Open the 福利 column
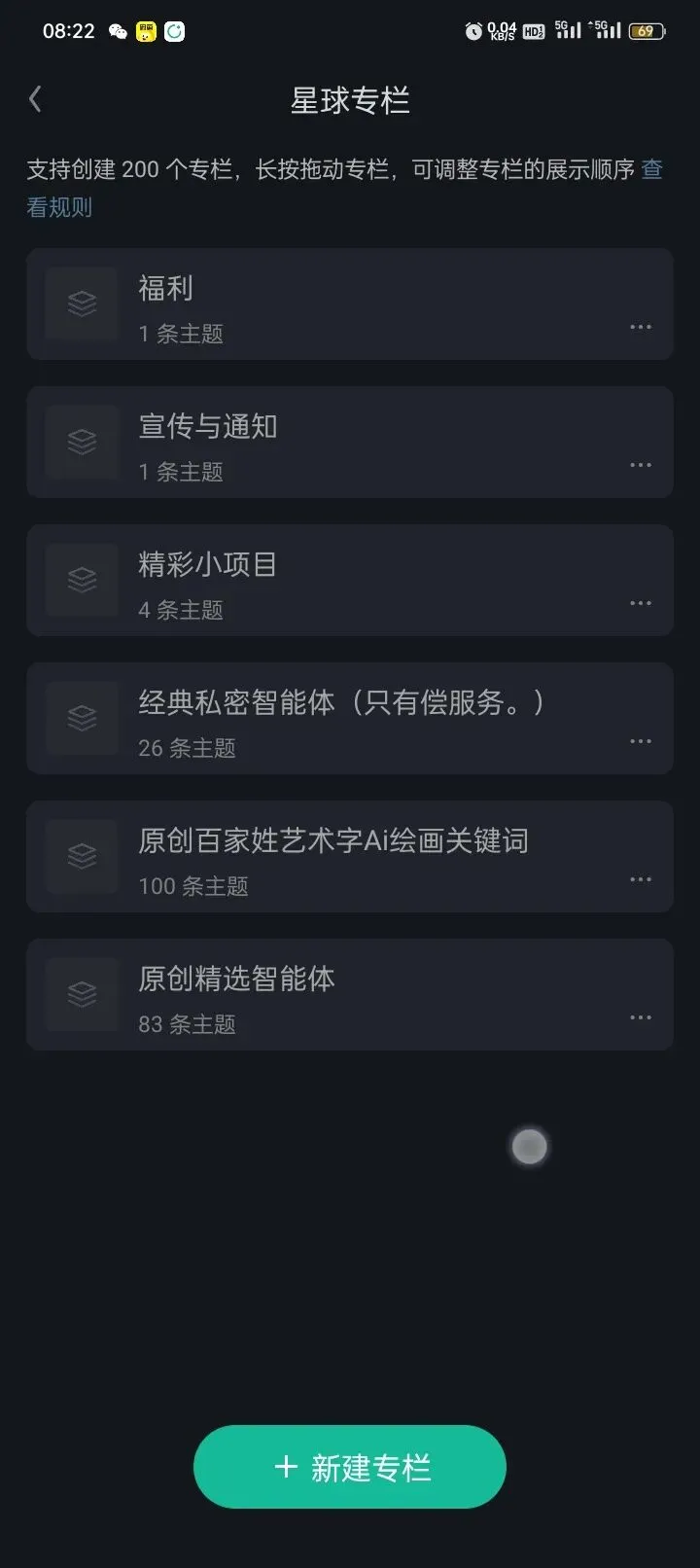Screen dimensions: 700x1568 (x=350, y=304)
